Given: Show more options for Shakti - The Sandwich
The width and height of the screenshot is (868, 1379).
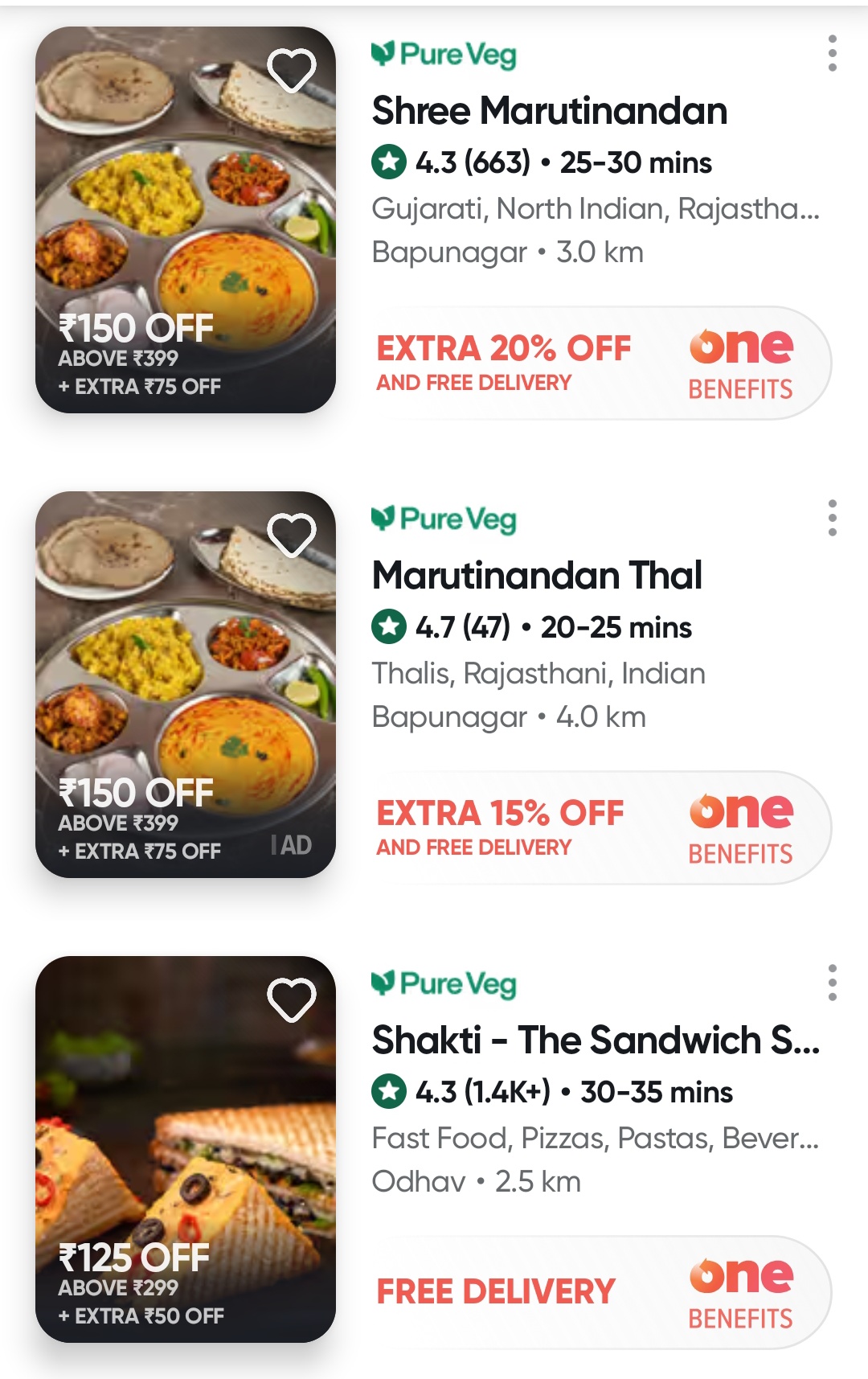Looking at the screenshot, I should (832, 983).
